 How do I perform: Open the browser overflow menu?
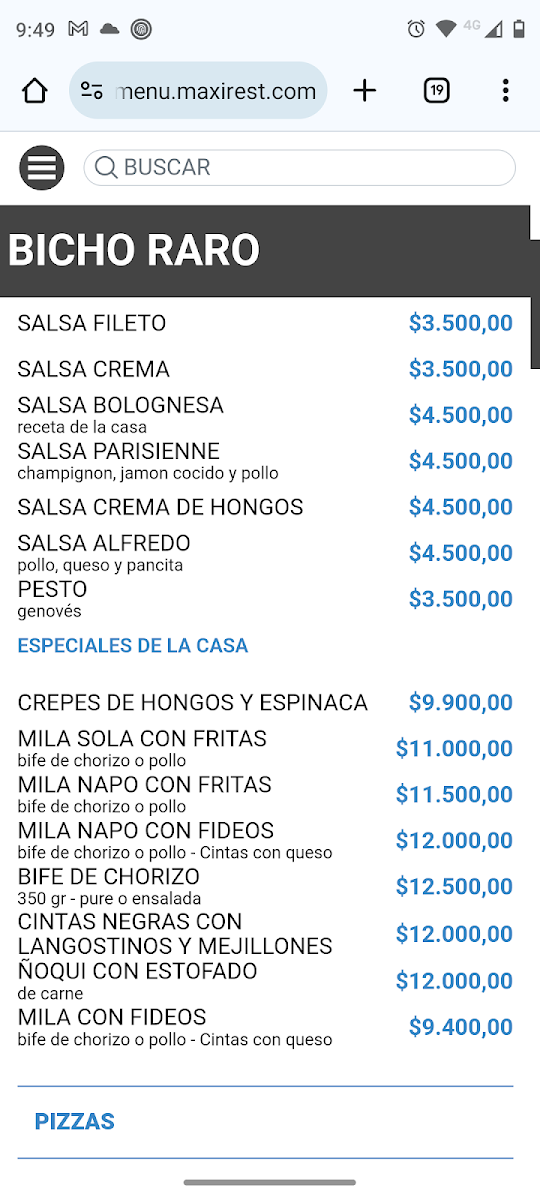pyautogui.click(x=505, y=91)
